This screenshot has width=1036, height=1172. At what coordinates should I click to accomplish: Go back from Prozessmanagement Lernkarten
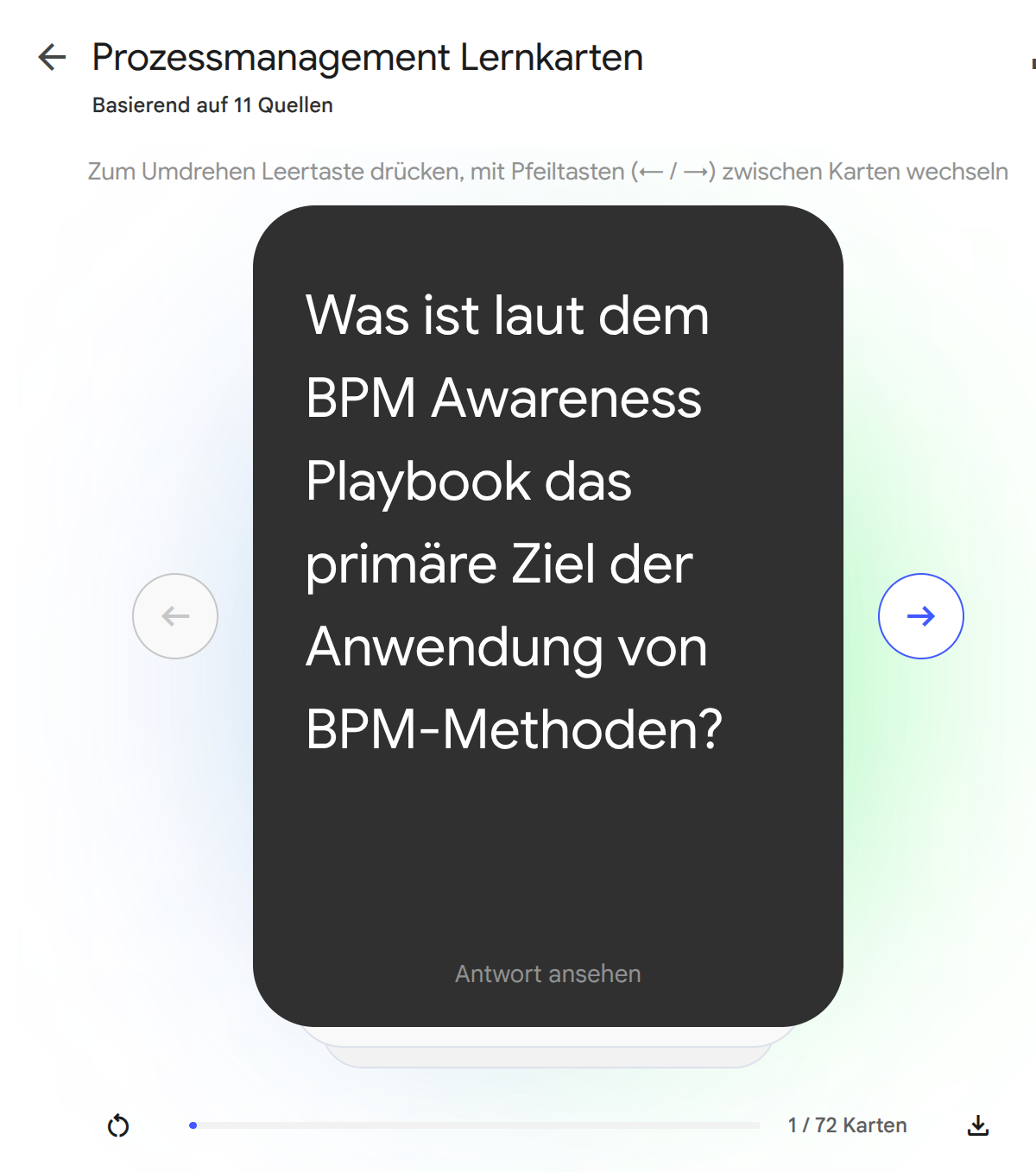click(x=53, y=58)
